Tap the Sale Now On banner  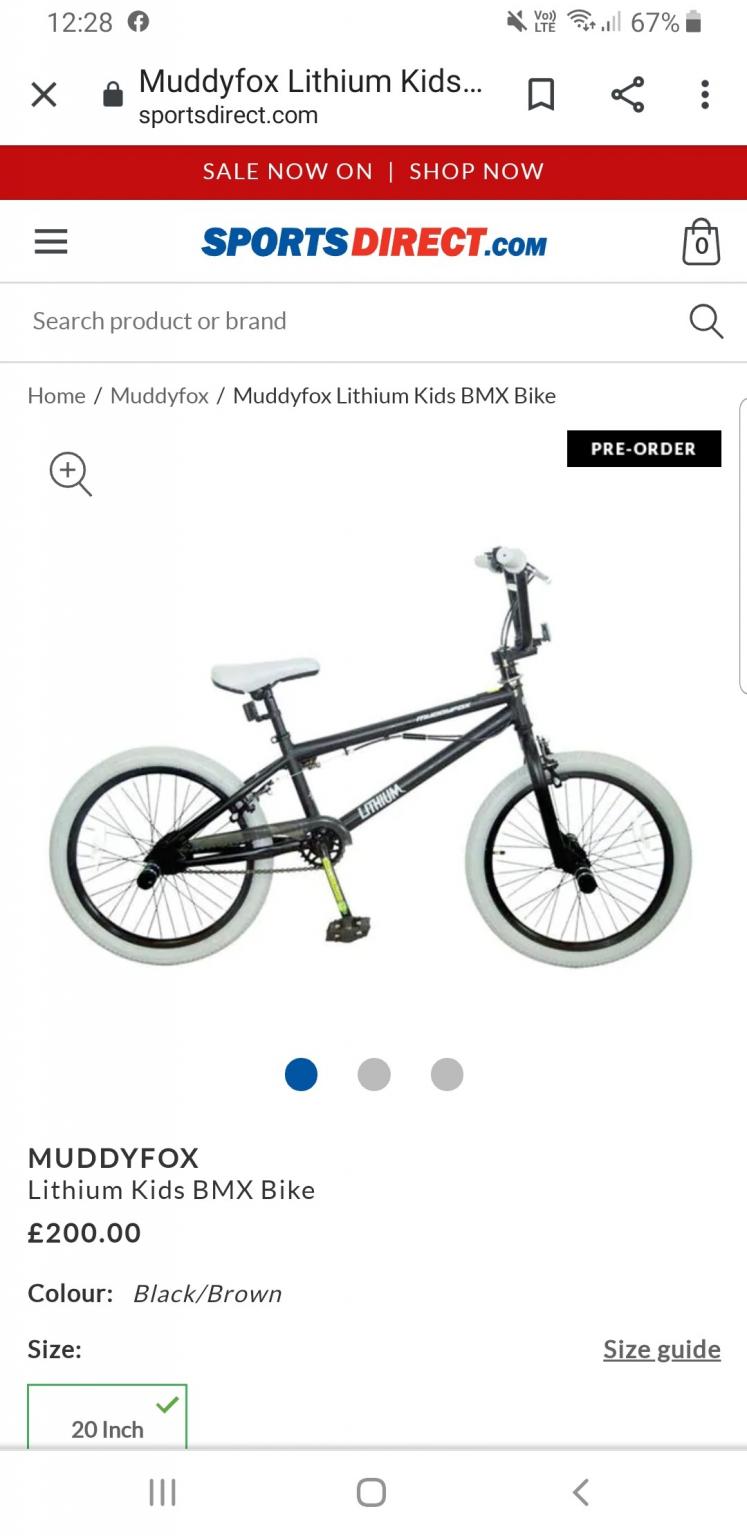click(373, 172)
